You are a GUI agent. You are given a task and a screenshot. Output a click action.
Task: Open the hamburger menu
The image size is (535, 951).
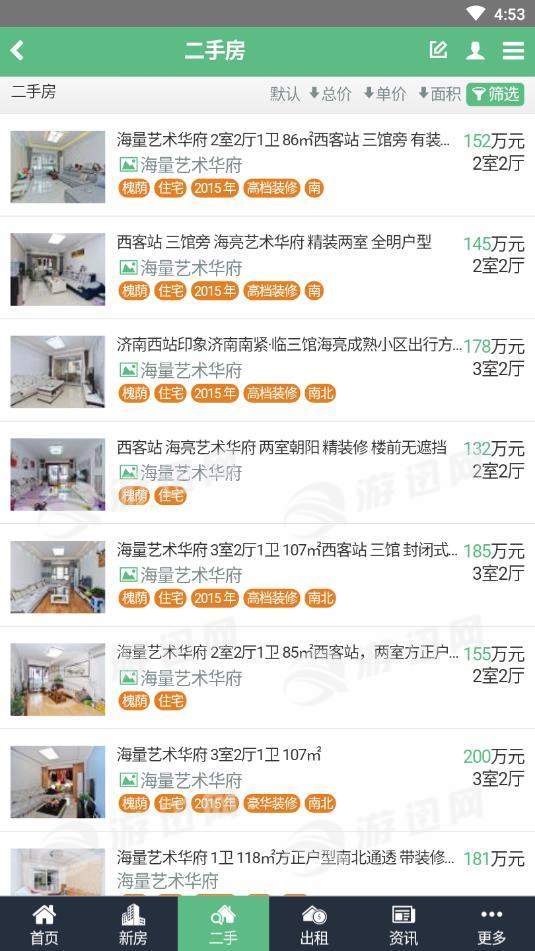point(513,50)
